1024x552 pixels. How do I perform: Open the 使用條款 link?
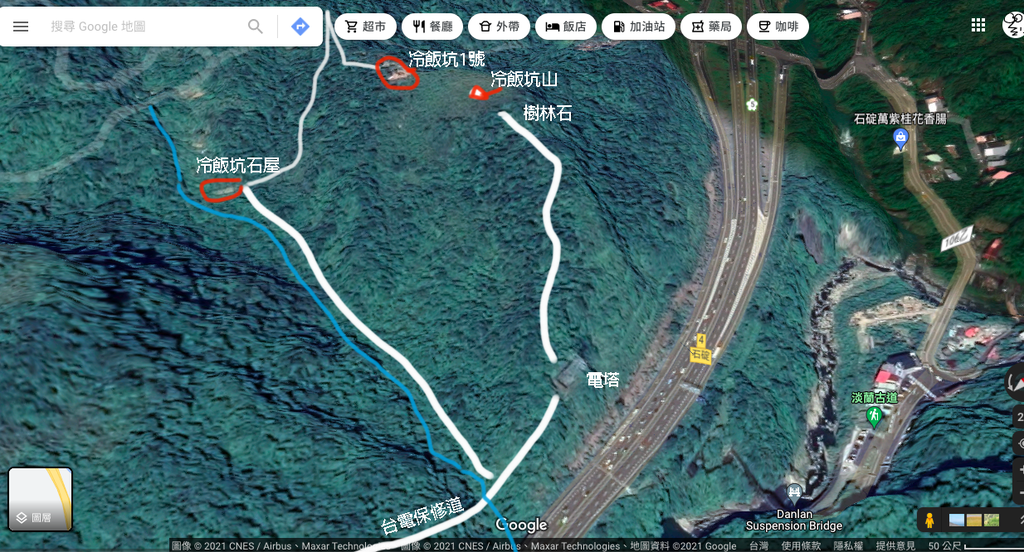pos(801,546)
